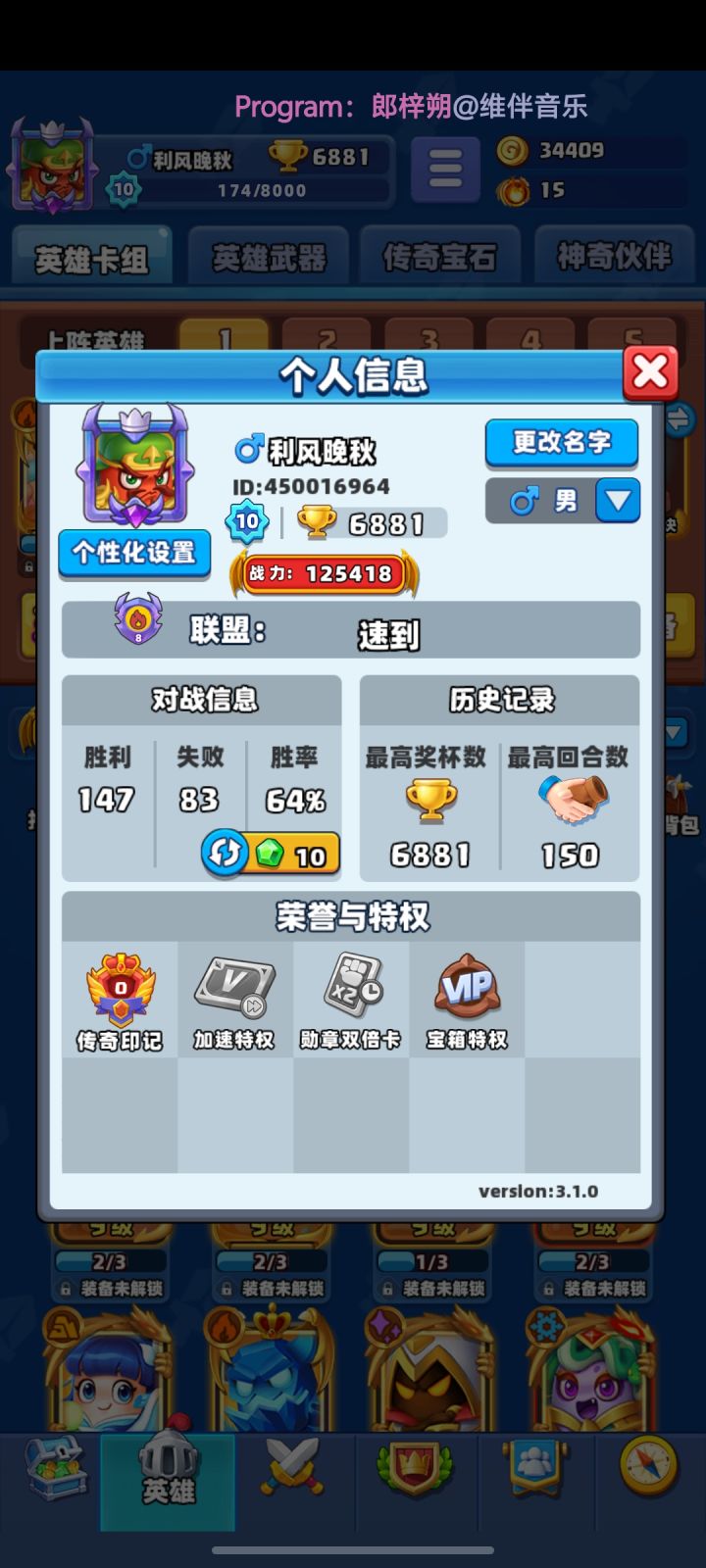Screen dimensions: 706x1568
Task: Open 个性化设置 personalization settings
Action: (x=134, y=554)
